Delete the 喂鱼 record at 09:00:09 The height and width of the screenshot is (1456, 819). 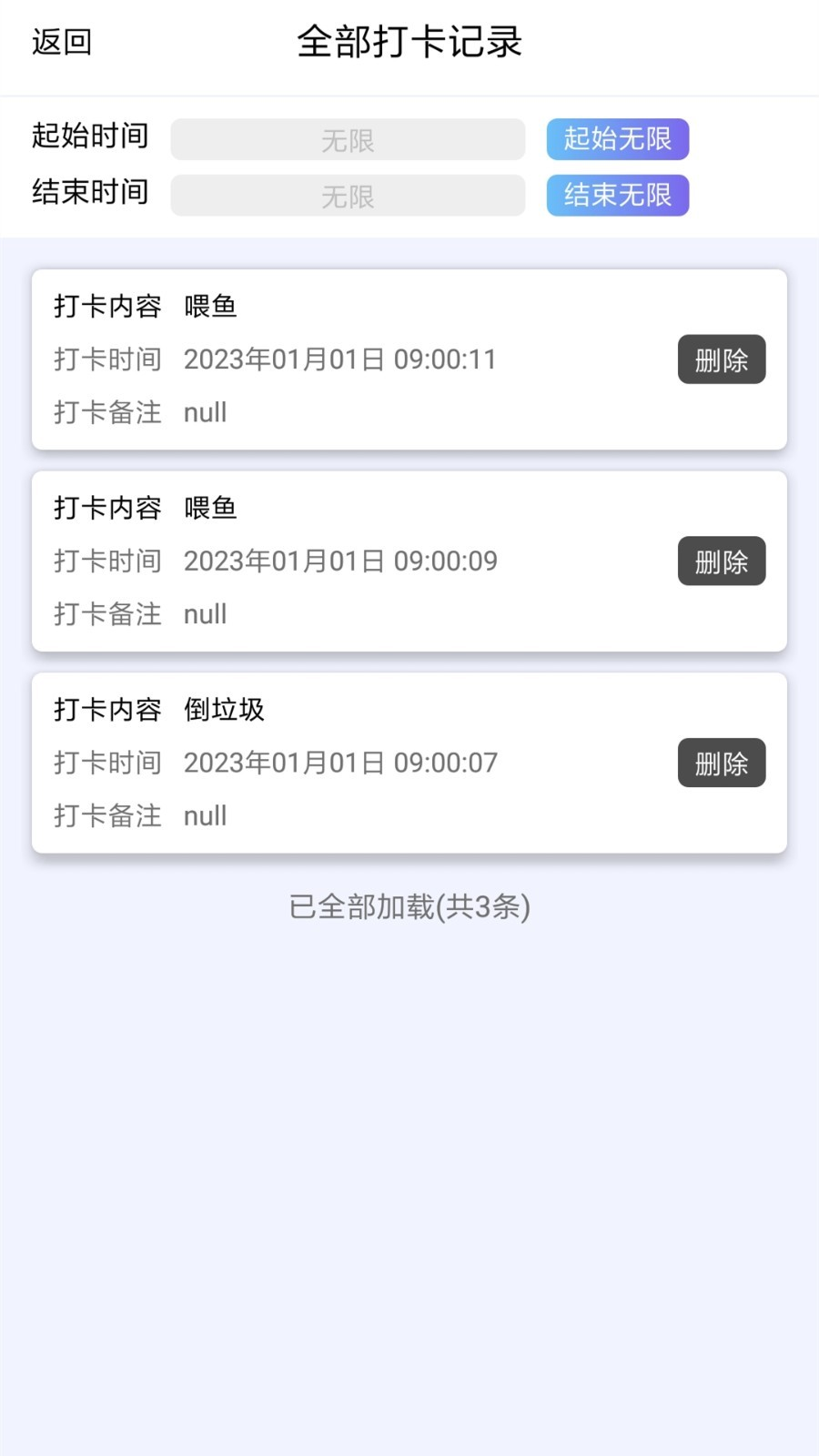tap(722, 561)
